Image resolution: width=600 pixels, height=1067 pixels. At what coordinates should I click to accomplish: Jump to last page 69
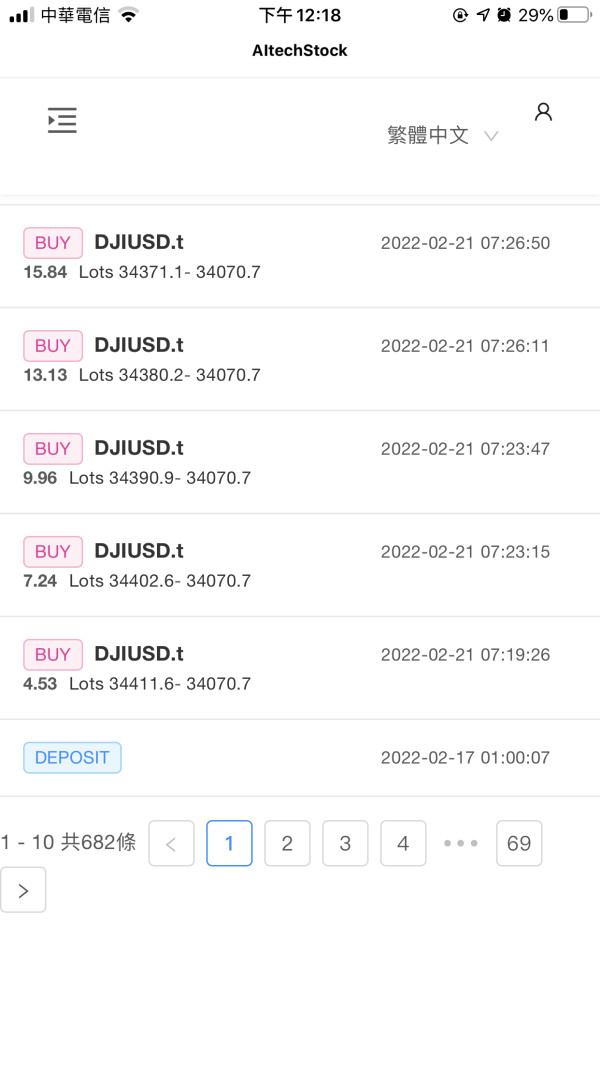[x=519, y=843]
